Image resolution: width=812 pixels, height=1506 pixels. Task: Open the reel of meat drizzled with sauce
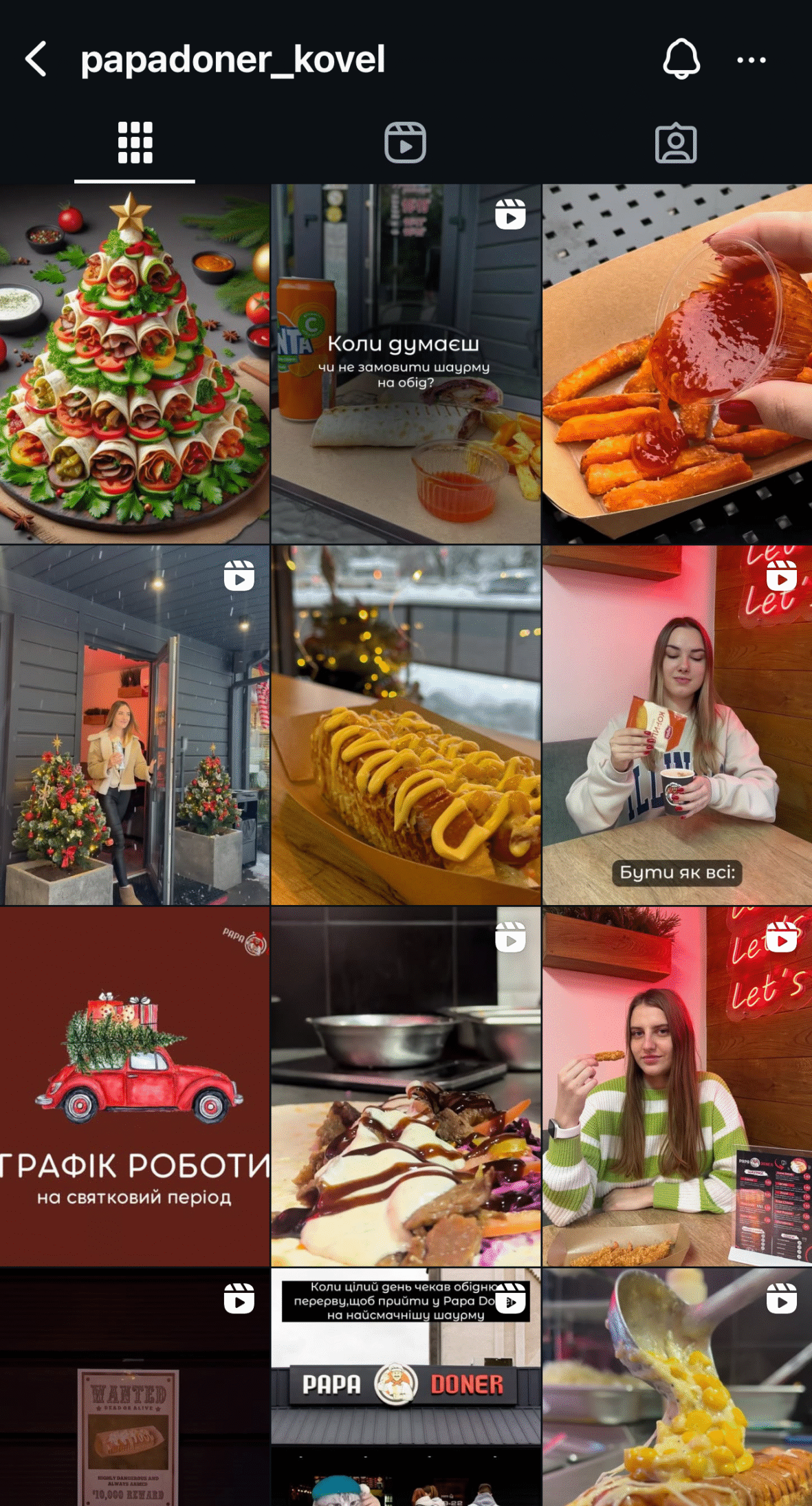pyautogui.click(x=406, y=1087)
